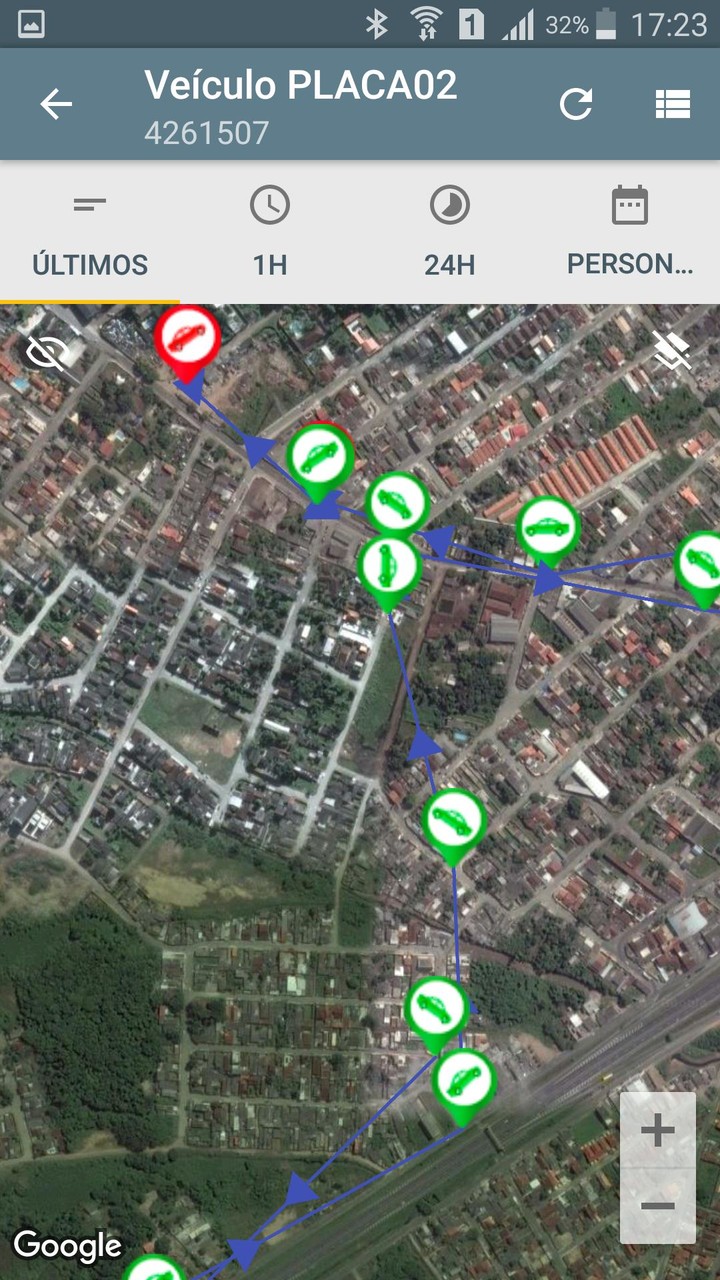Refresh the vehicle position data
The image size is (720, 1280).
click(576, 104)
